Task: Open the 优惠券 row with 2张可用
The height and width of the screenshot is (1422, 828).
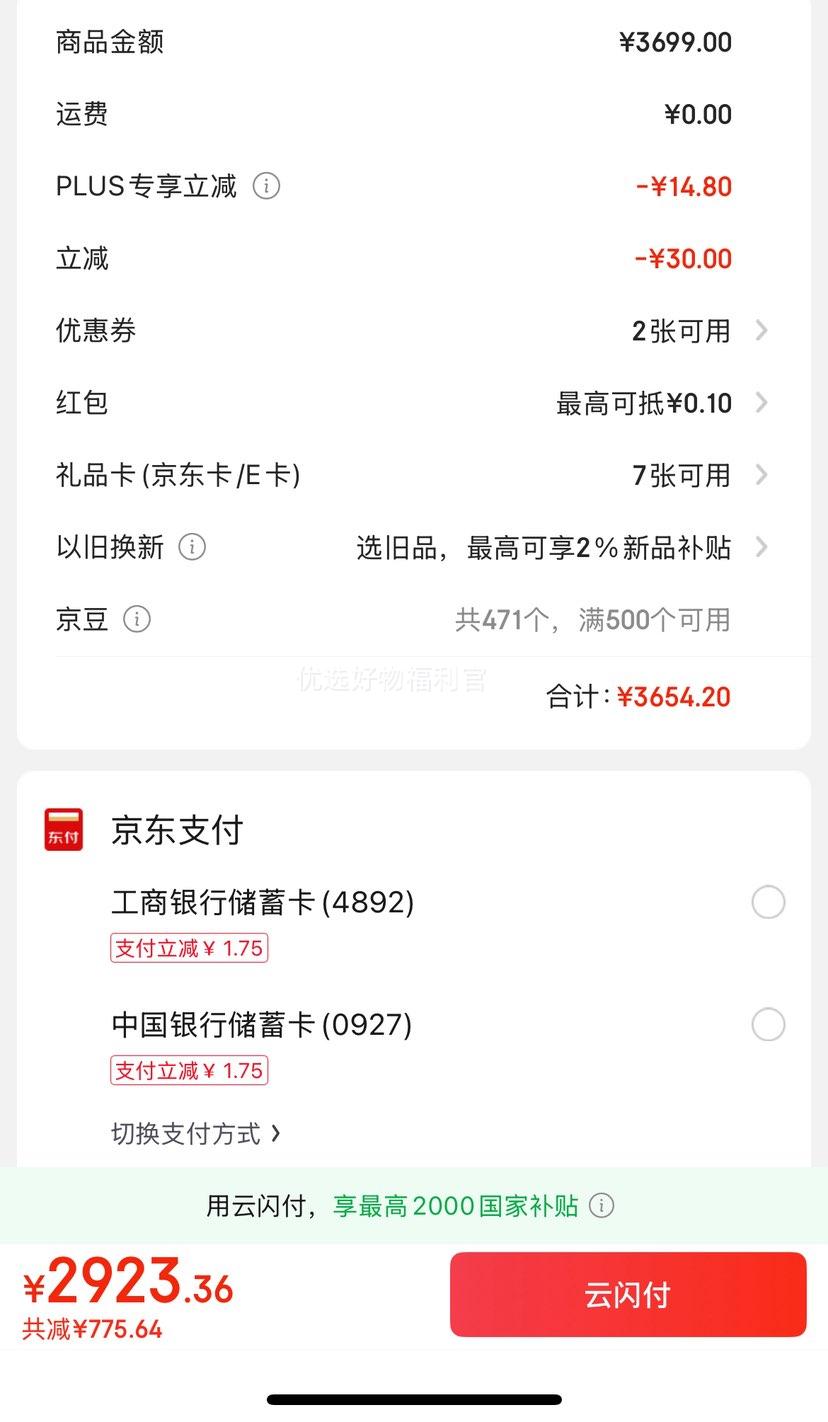Action: point(413,331)
